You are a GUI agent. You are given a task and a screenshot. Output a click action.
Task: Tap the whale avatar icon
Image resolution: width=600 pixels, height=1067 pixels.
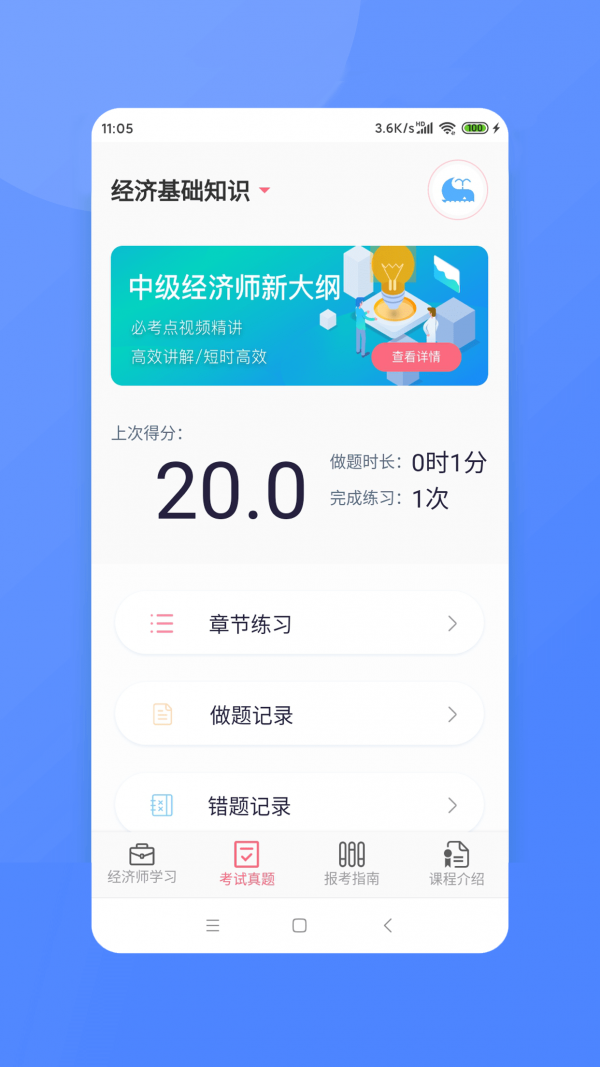coord(457,189)
